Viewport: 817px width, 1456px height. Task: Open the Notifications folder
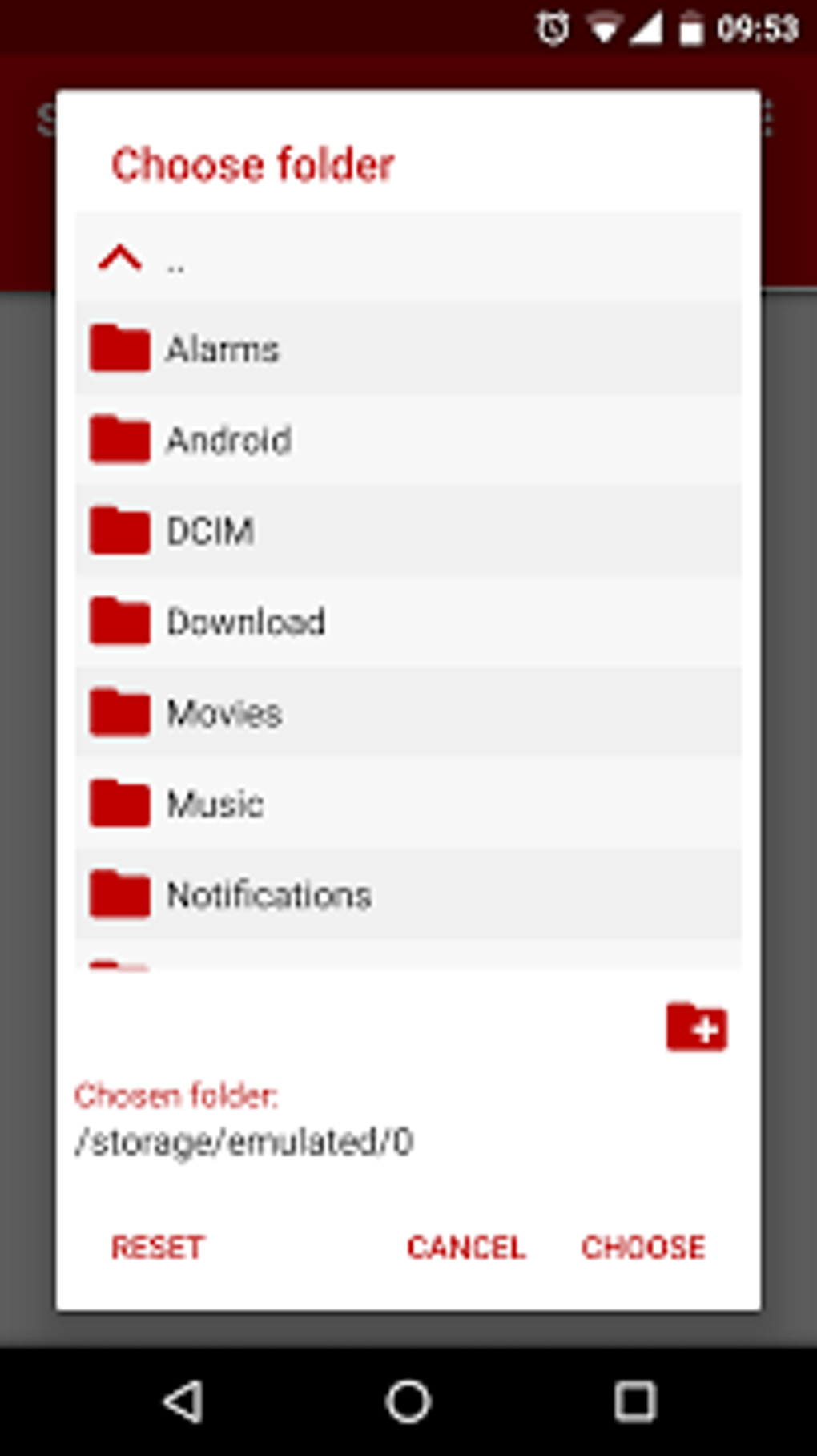(408, 894)
